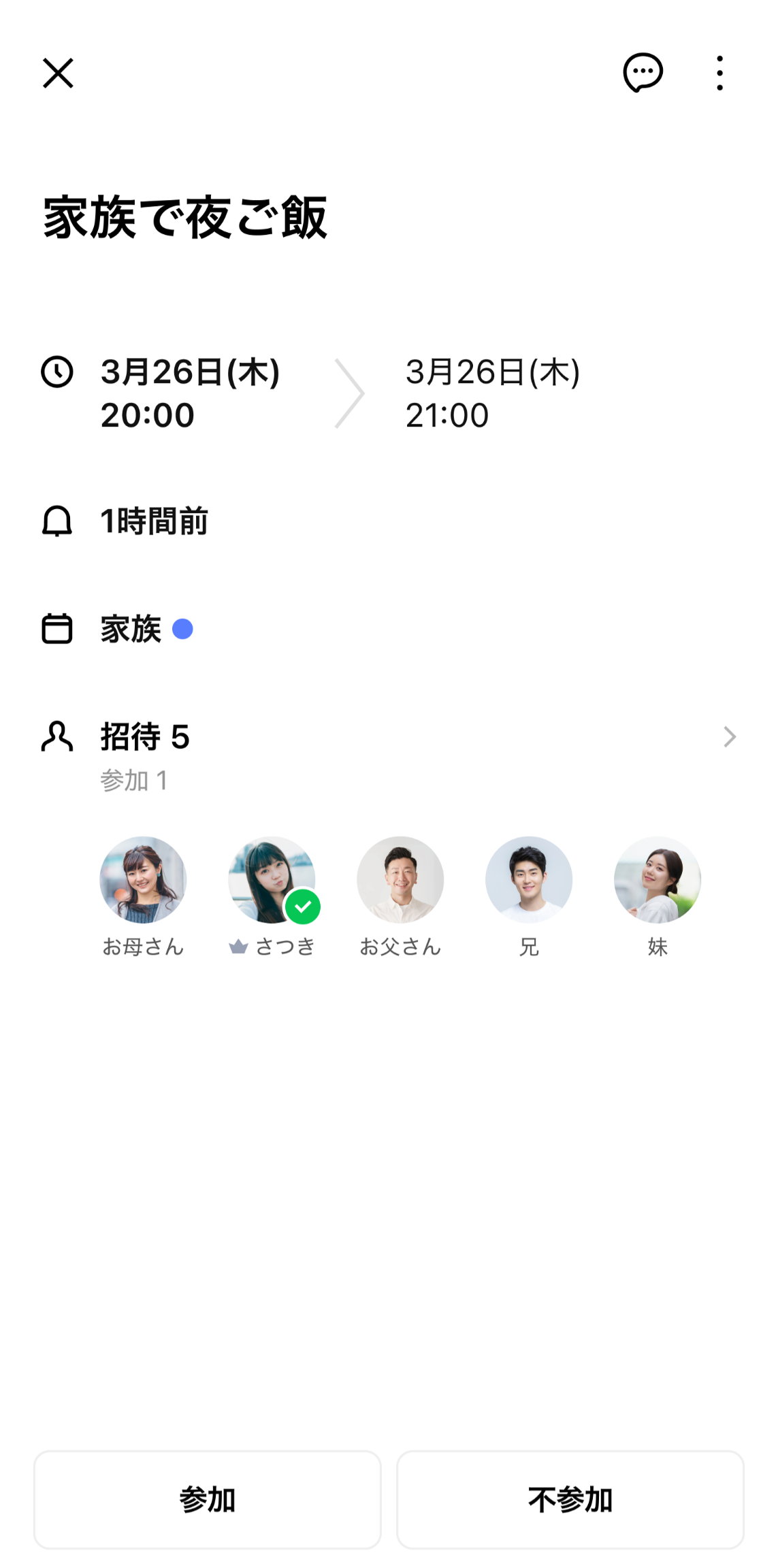Close the event details screen

coord(58,73)
